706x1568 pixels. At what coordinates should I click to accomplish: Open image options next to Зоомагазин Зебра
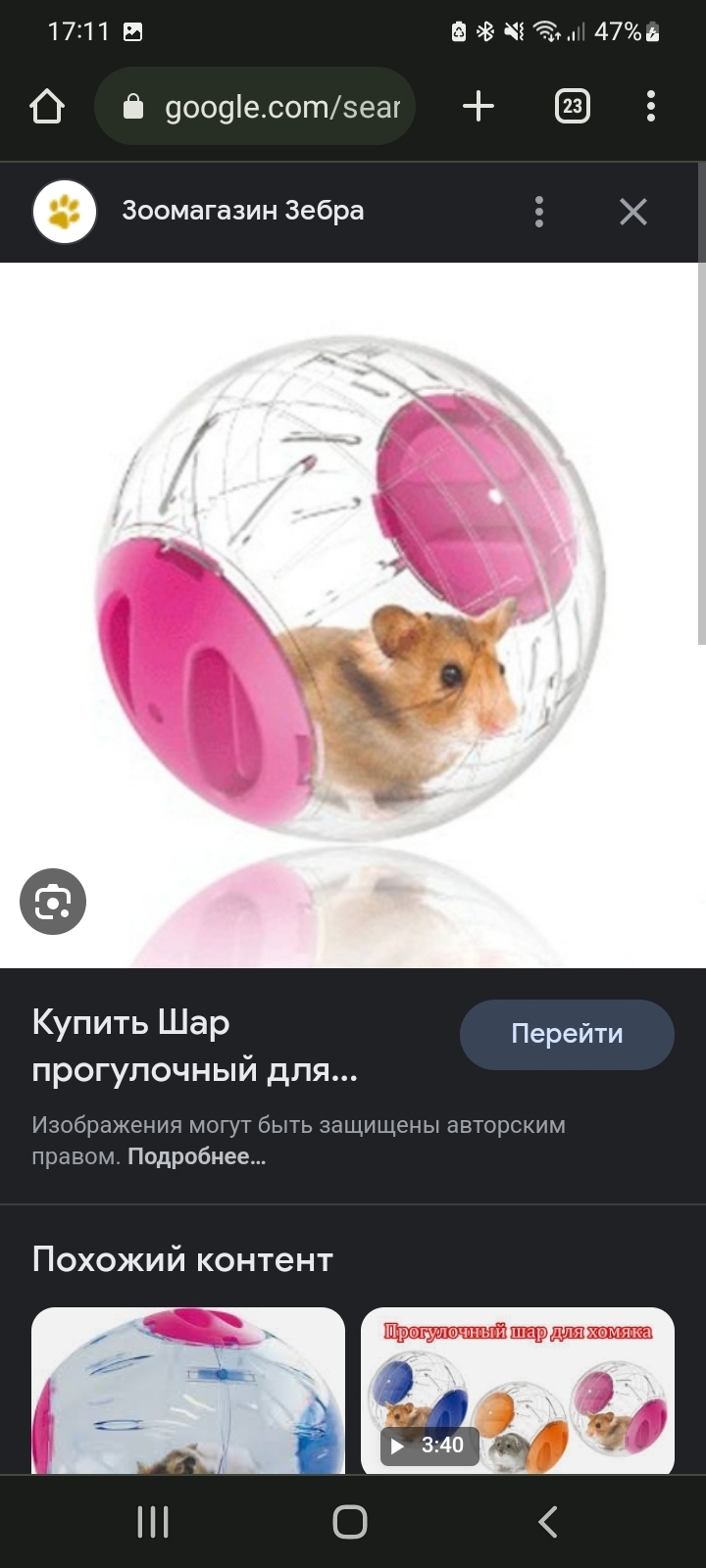click(x=538, y=212)
